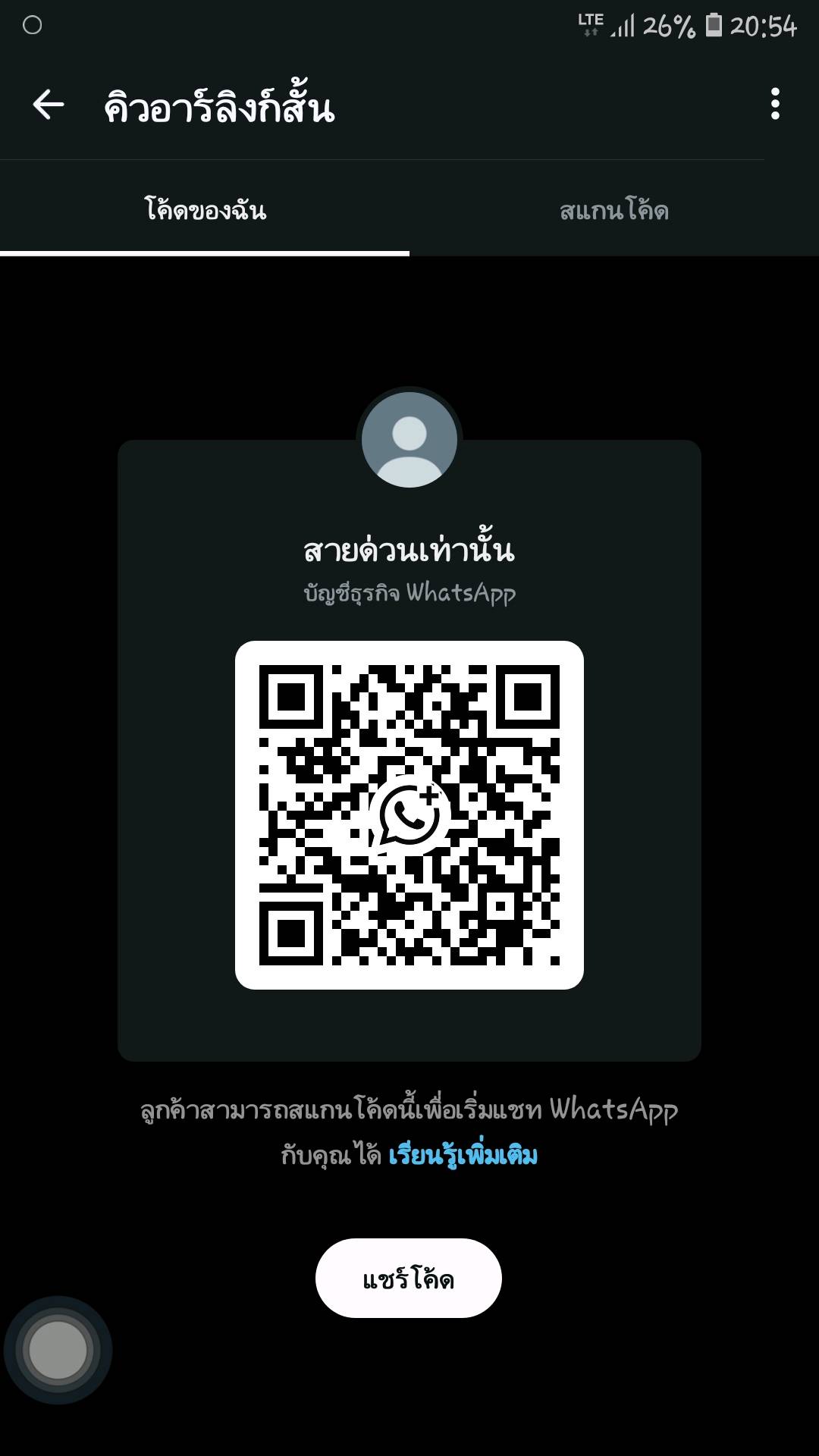Tap the แชร์โค้ด button

click(409, 1279)
